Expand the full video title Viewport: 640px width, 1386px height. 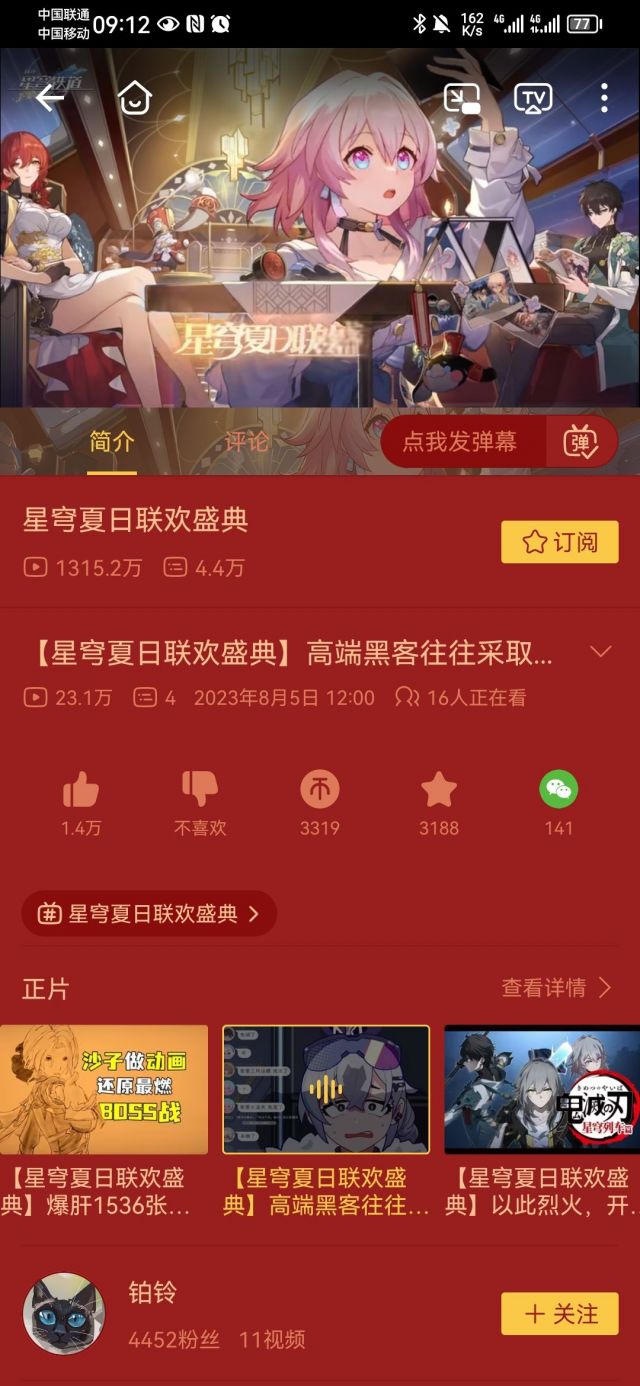[x=600, y=653]
